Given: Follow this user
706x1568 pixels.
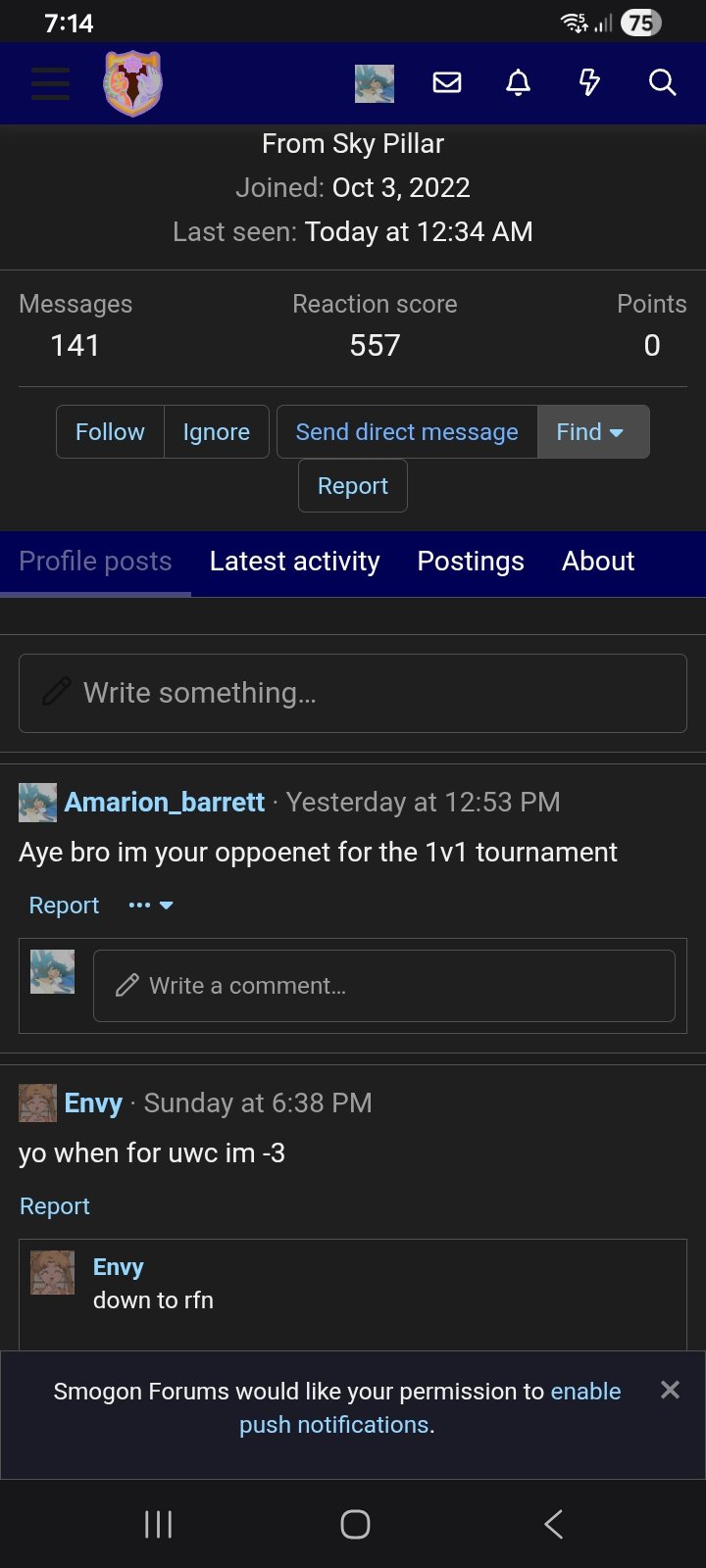Looking at the screenshot, I should tap(110, 432).
